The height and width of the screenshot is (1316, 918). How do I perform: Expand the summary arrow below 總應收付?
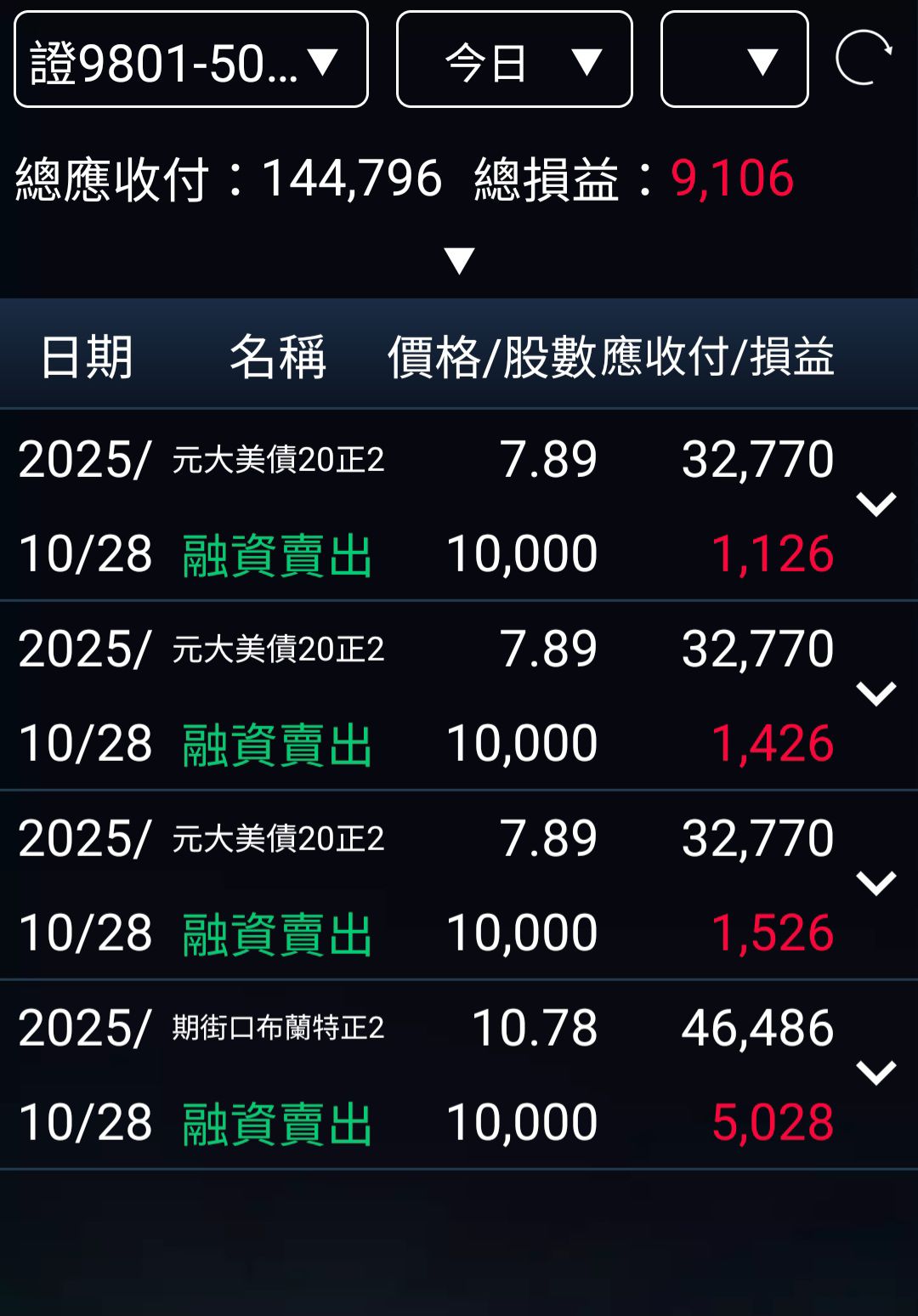pos(459,260)
